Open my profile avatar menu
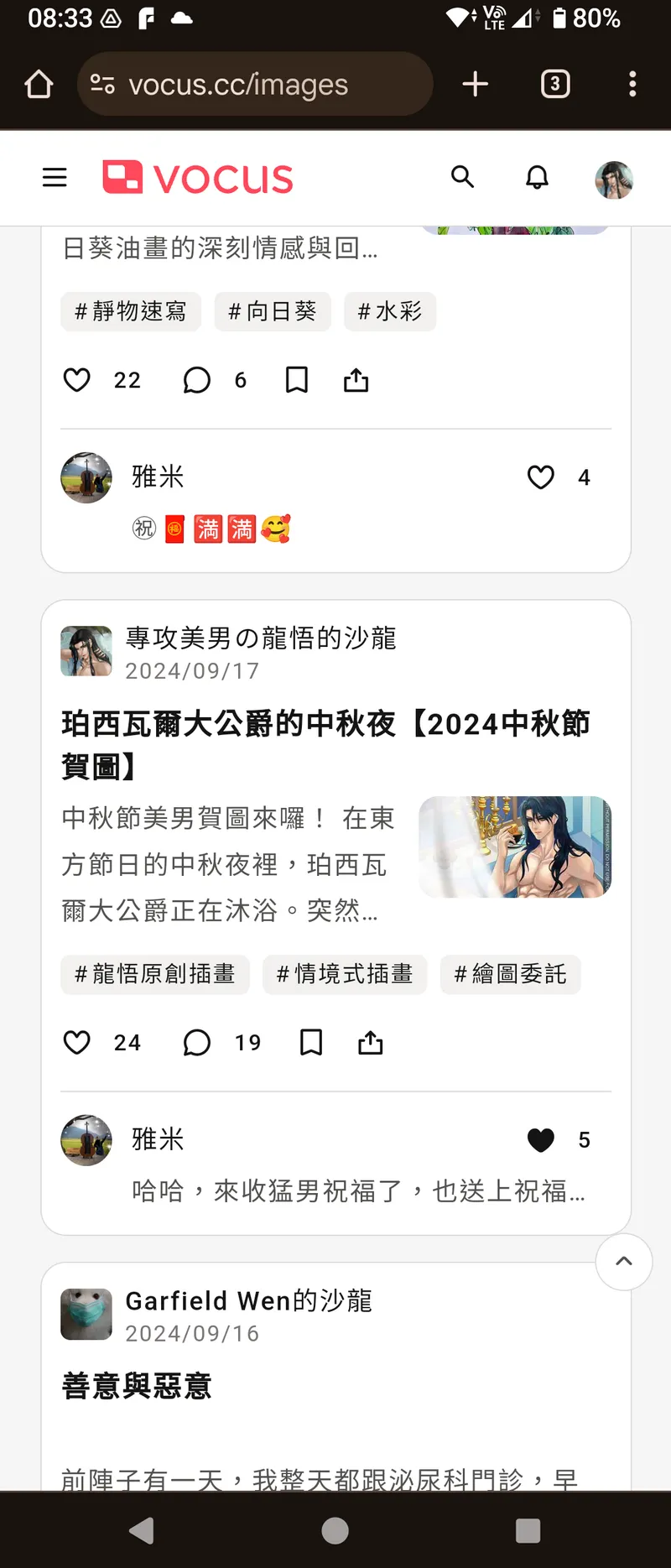 click(614, 180)
